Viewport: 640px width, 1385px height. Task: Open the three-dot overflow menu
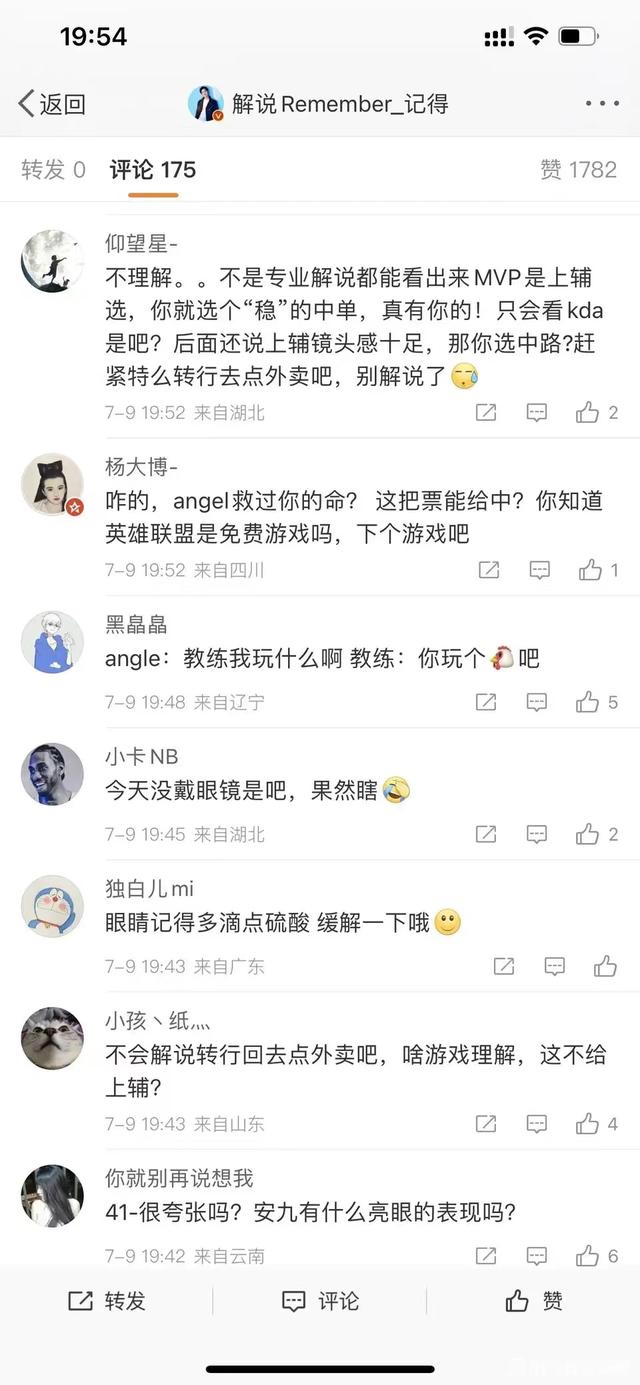tap(602, 104)
